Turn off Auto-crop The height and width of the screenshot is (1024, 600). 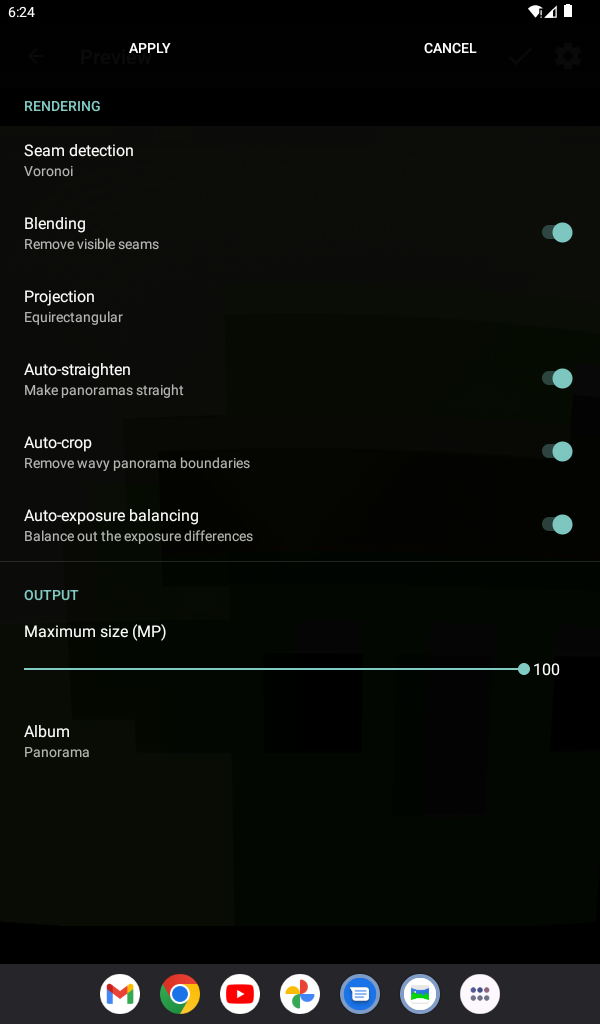tap(557, 451)
